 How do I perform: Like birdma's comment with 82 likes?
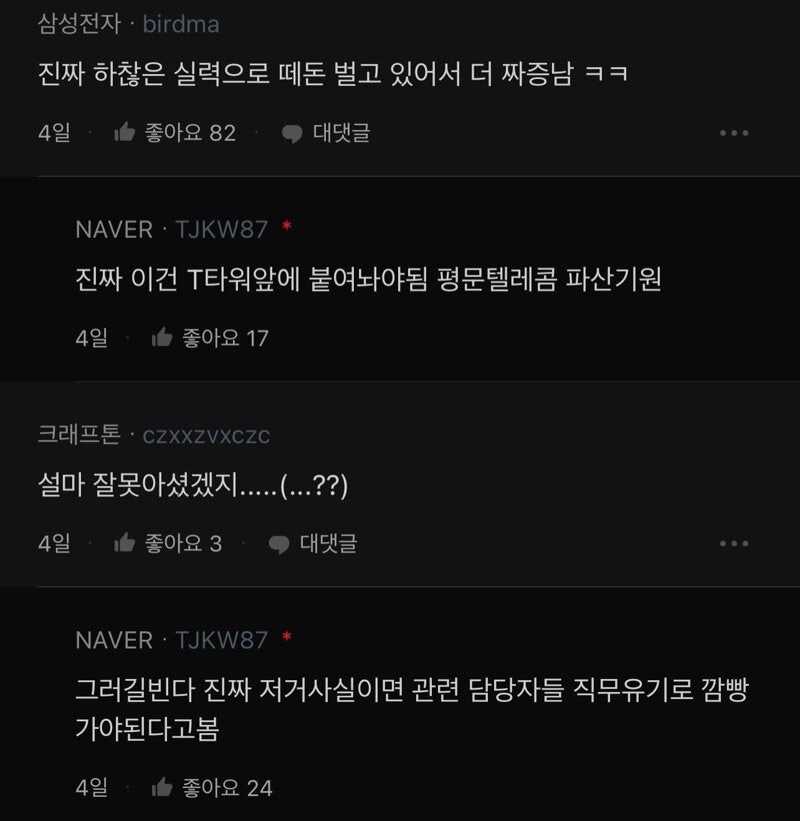(x=126, y=133)
